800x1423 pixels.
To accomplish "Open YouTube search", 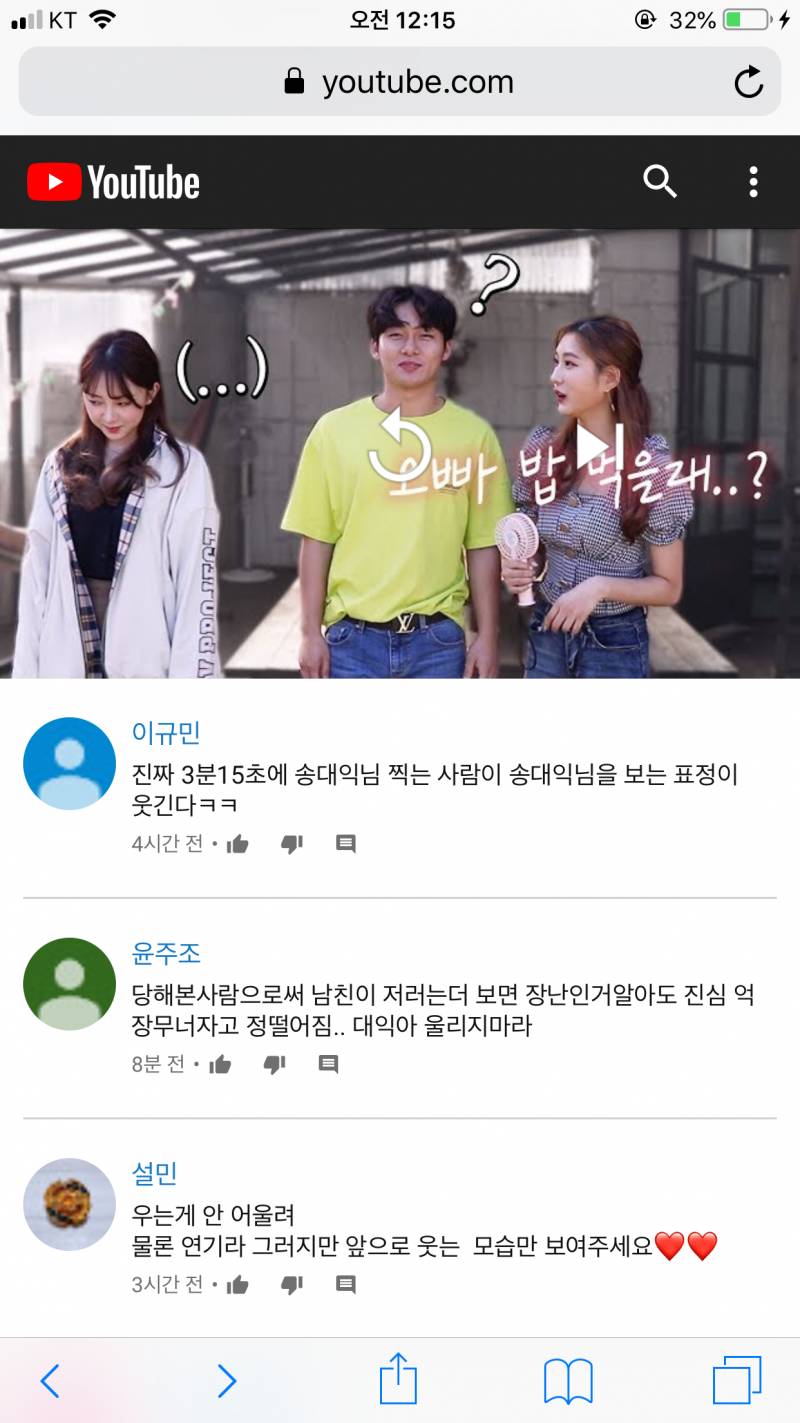I will [x=659, y=182].
